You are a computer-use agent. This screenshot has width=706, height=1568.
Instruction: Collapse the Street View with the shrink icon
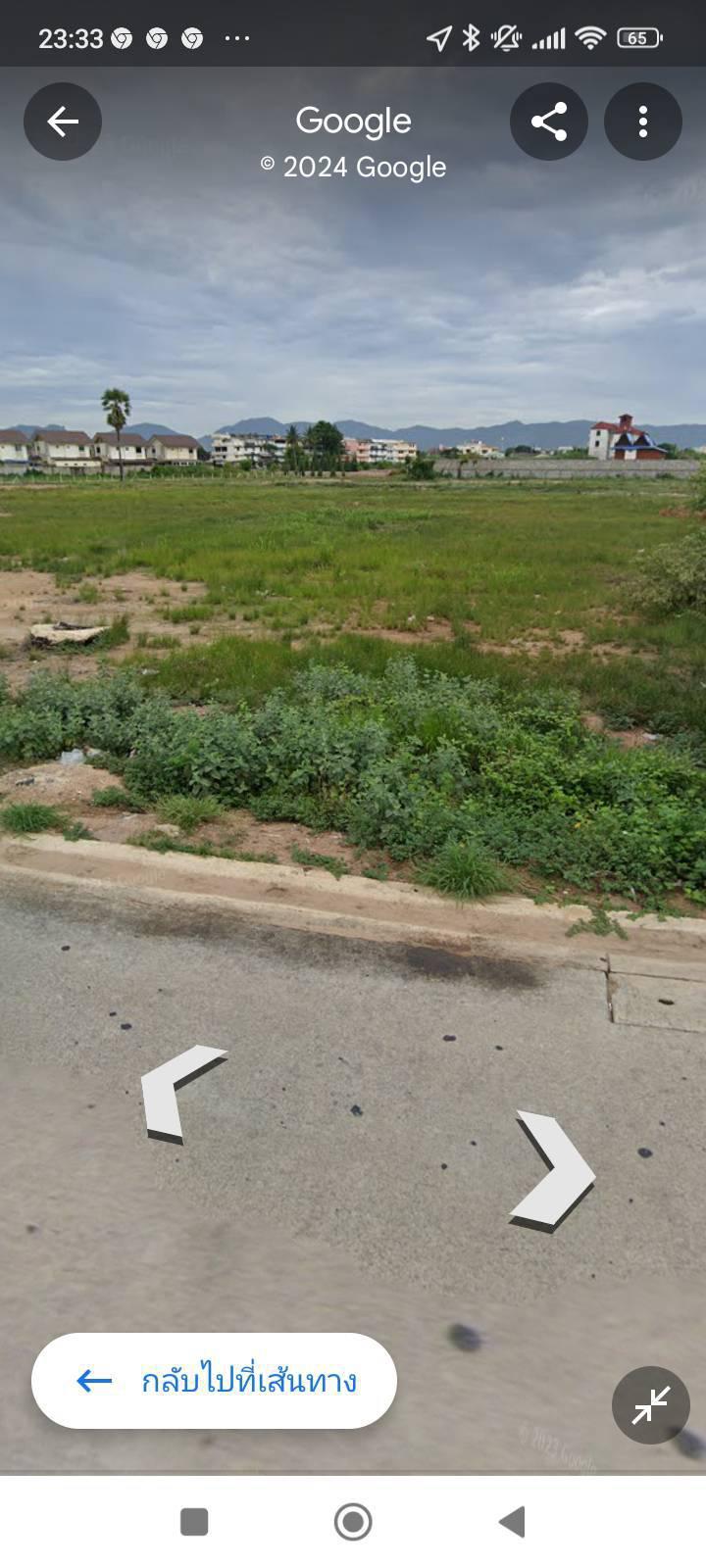651,1405
